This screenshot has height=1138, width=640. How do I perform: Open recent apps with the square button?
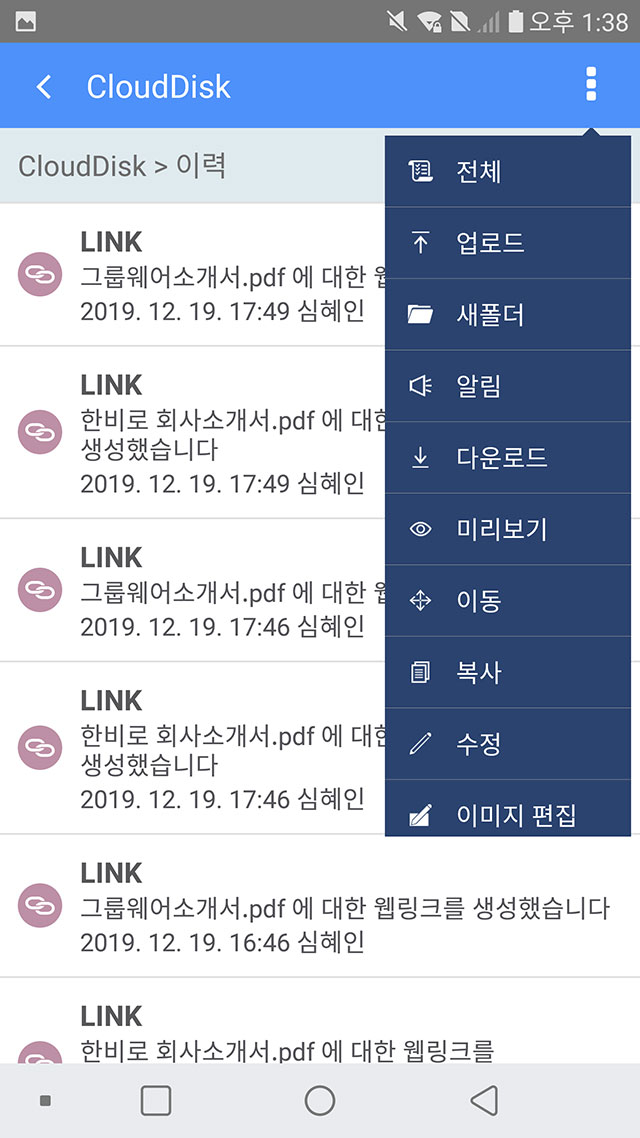pos(156,1101)
